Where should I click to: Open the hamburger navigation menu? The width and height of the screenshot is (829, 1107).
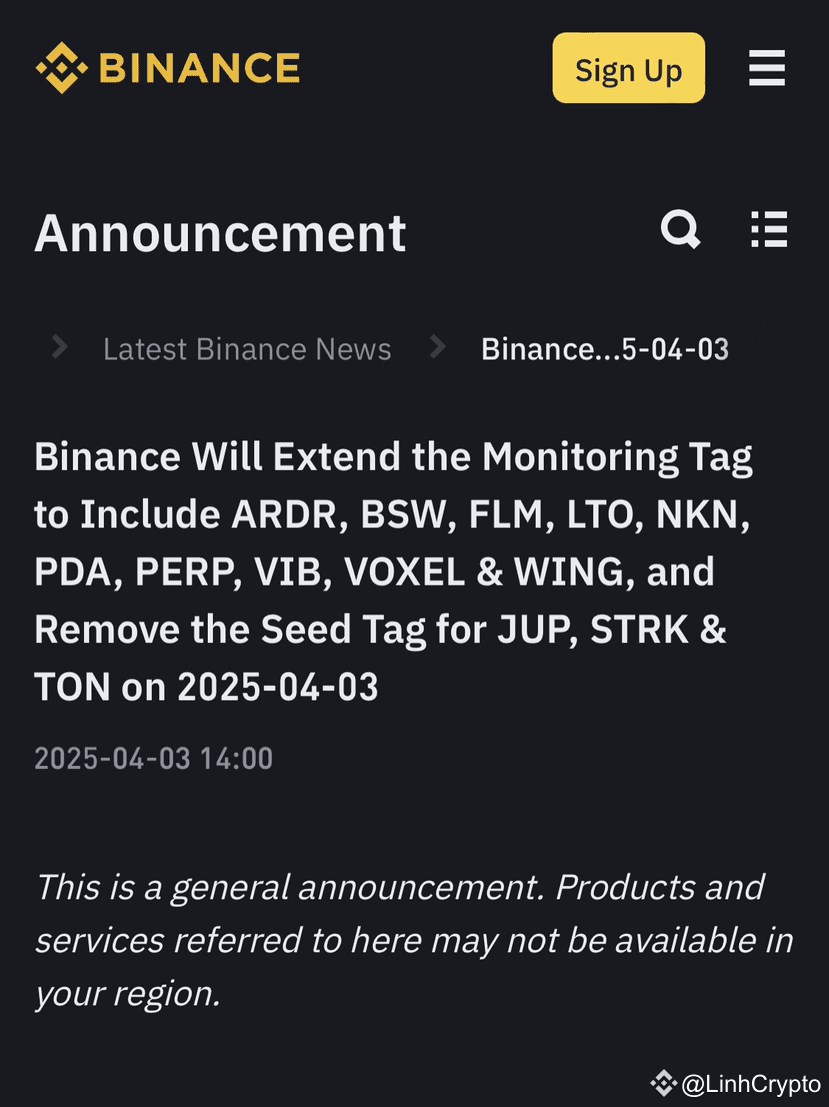coord(766,68)
